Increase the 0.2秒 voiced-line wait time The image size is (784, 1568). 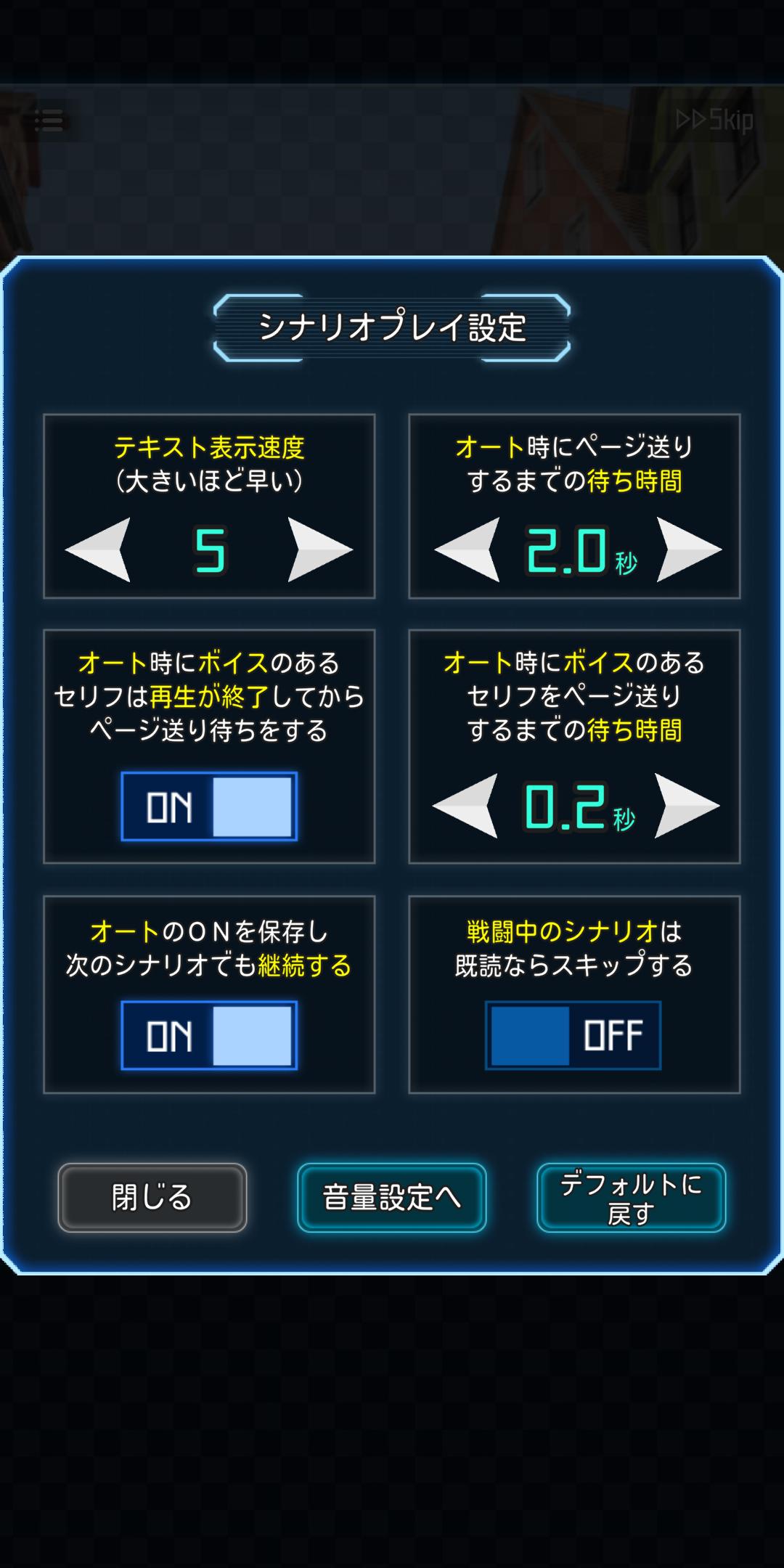[x=686, y=806]
